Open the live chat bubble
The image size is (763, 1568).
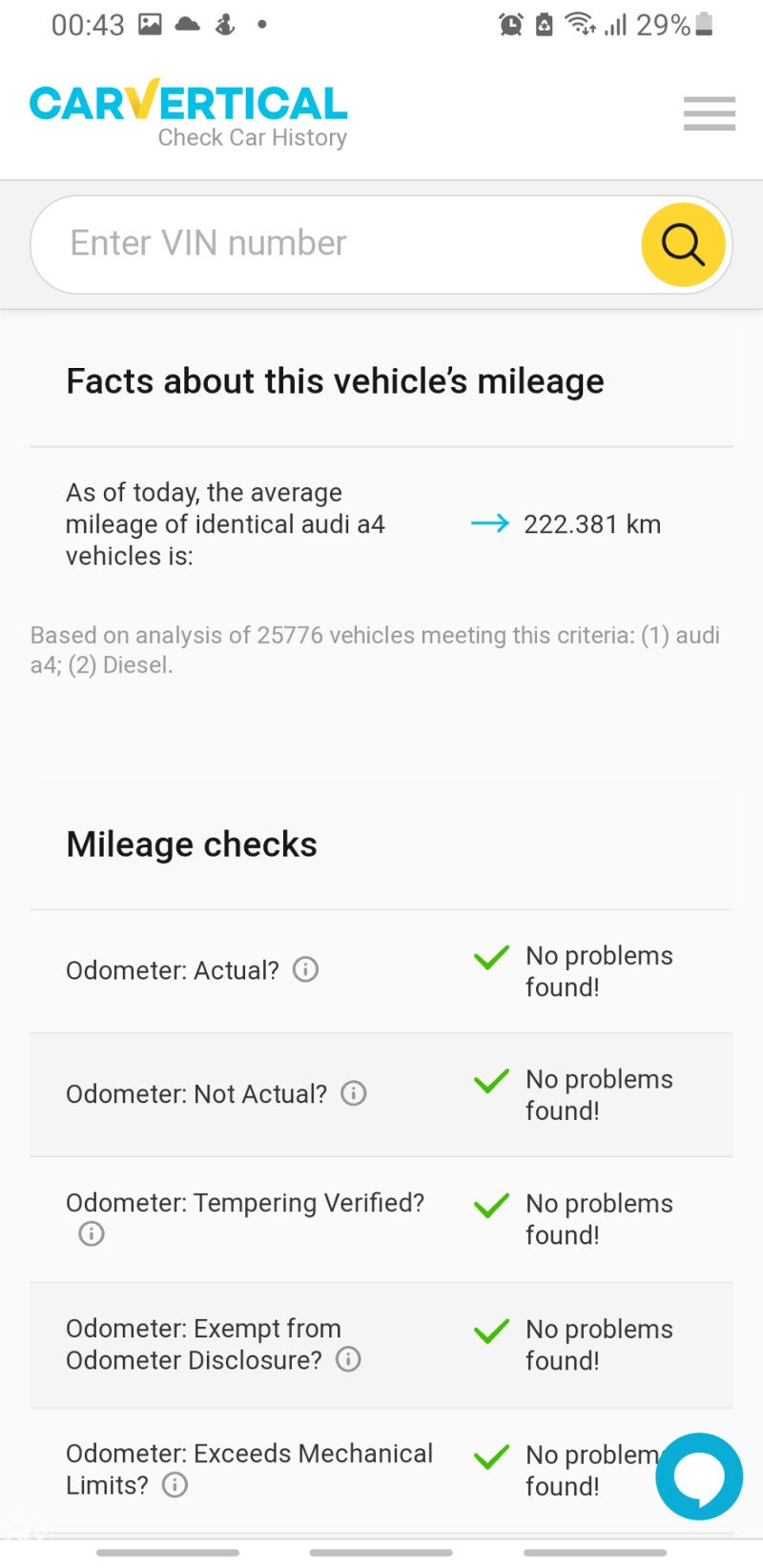click(x=699, y=1476)
